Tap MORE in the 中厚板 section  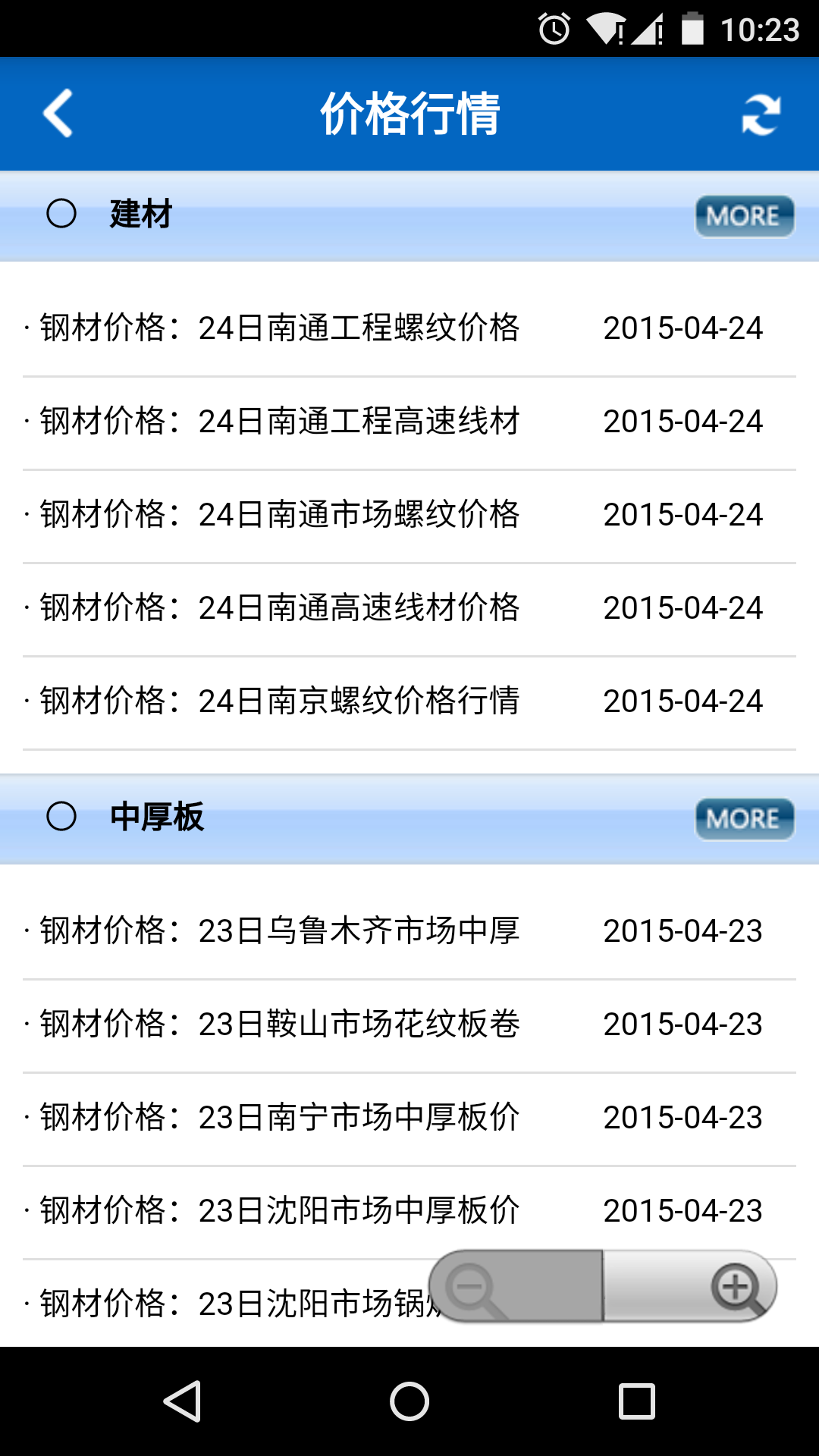coord(744,819)
